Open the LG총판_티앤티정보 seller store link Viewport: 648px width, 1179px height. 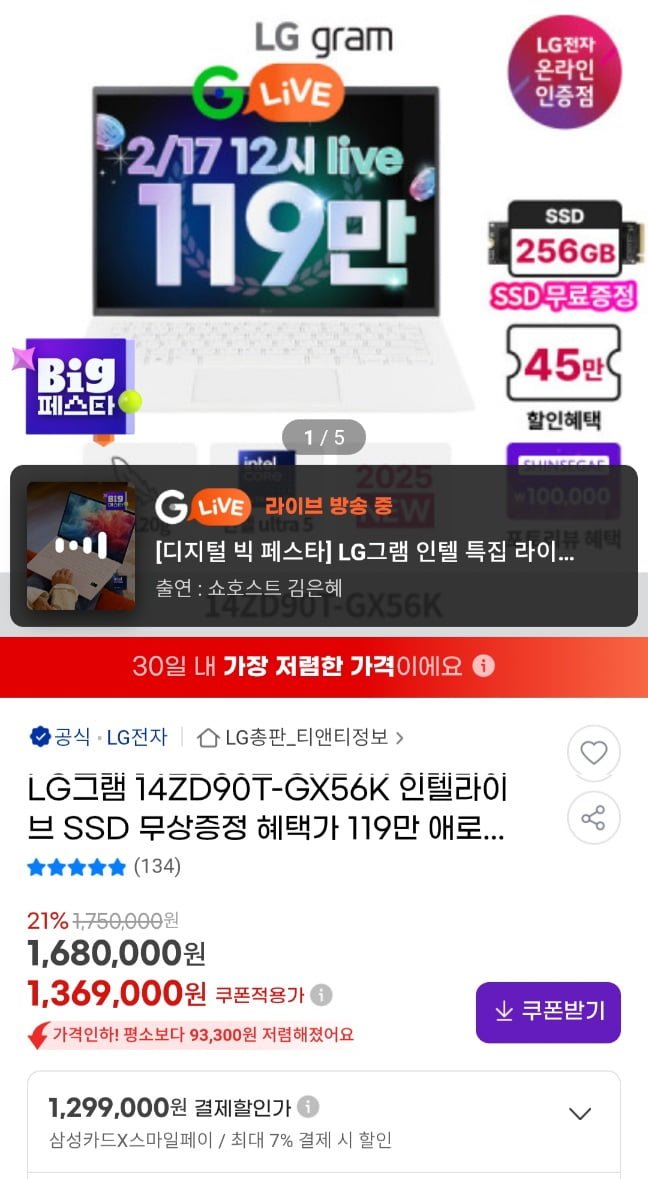tap(300, 738)
